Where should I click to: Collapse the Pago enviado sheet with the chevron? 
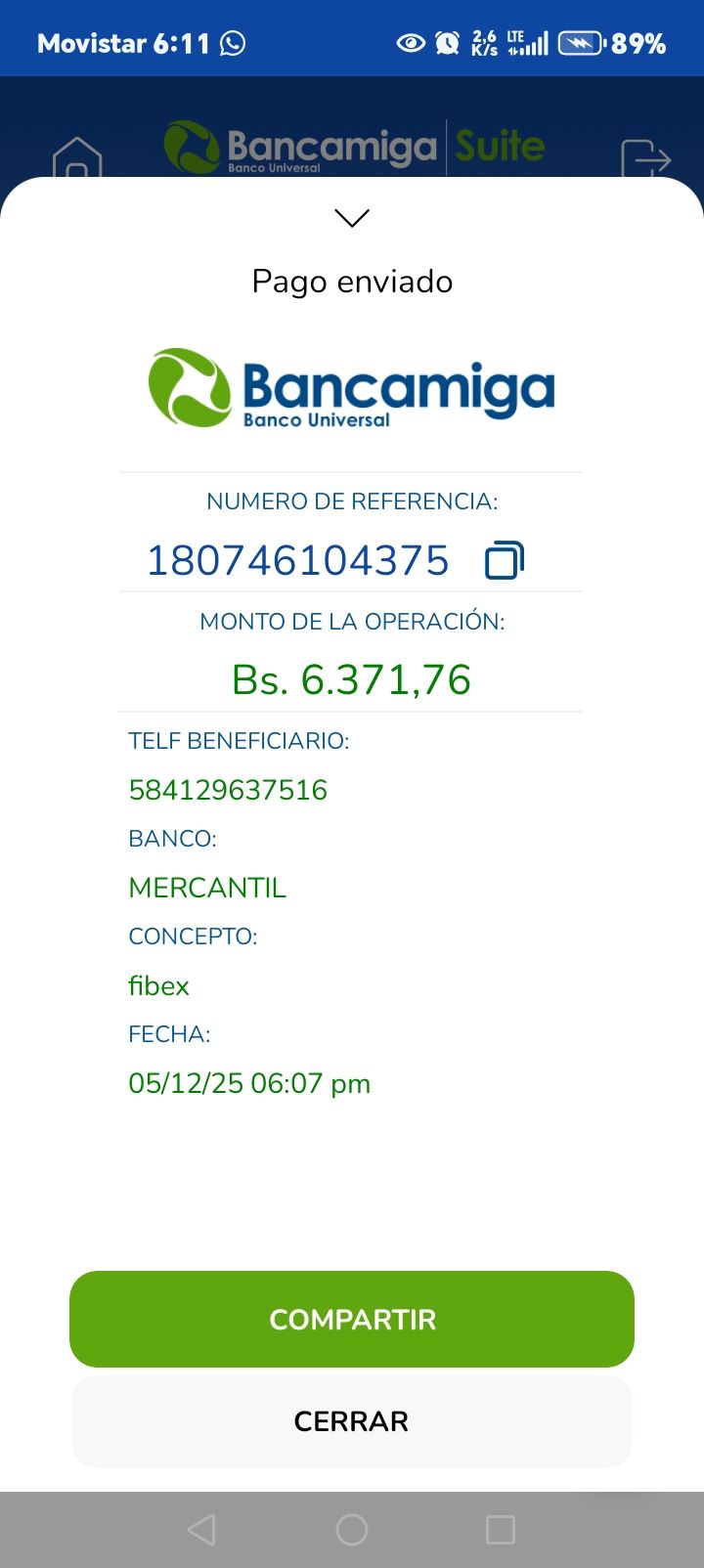coord(352,218)
